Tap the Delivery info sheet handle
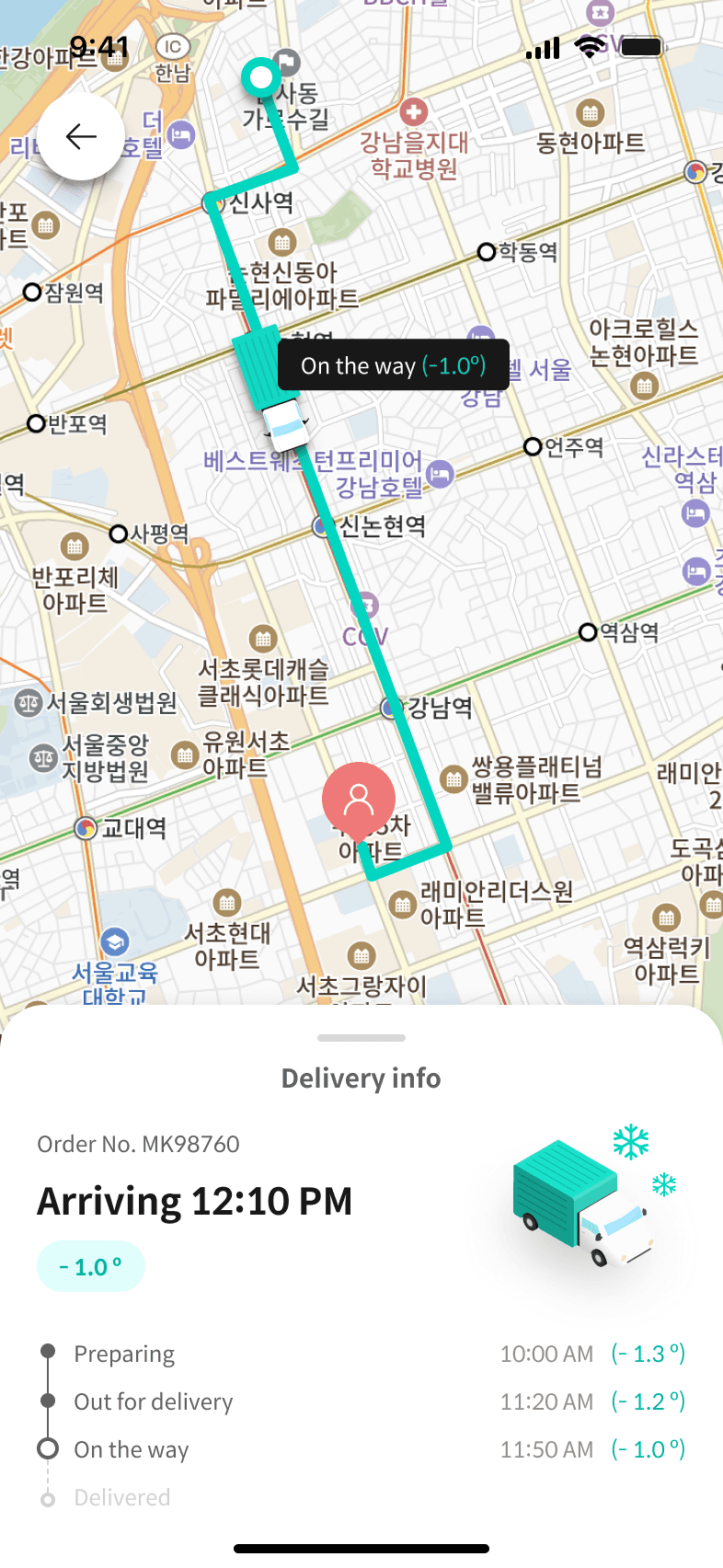Viewport: 723px width, 1568px height. 361,1038
